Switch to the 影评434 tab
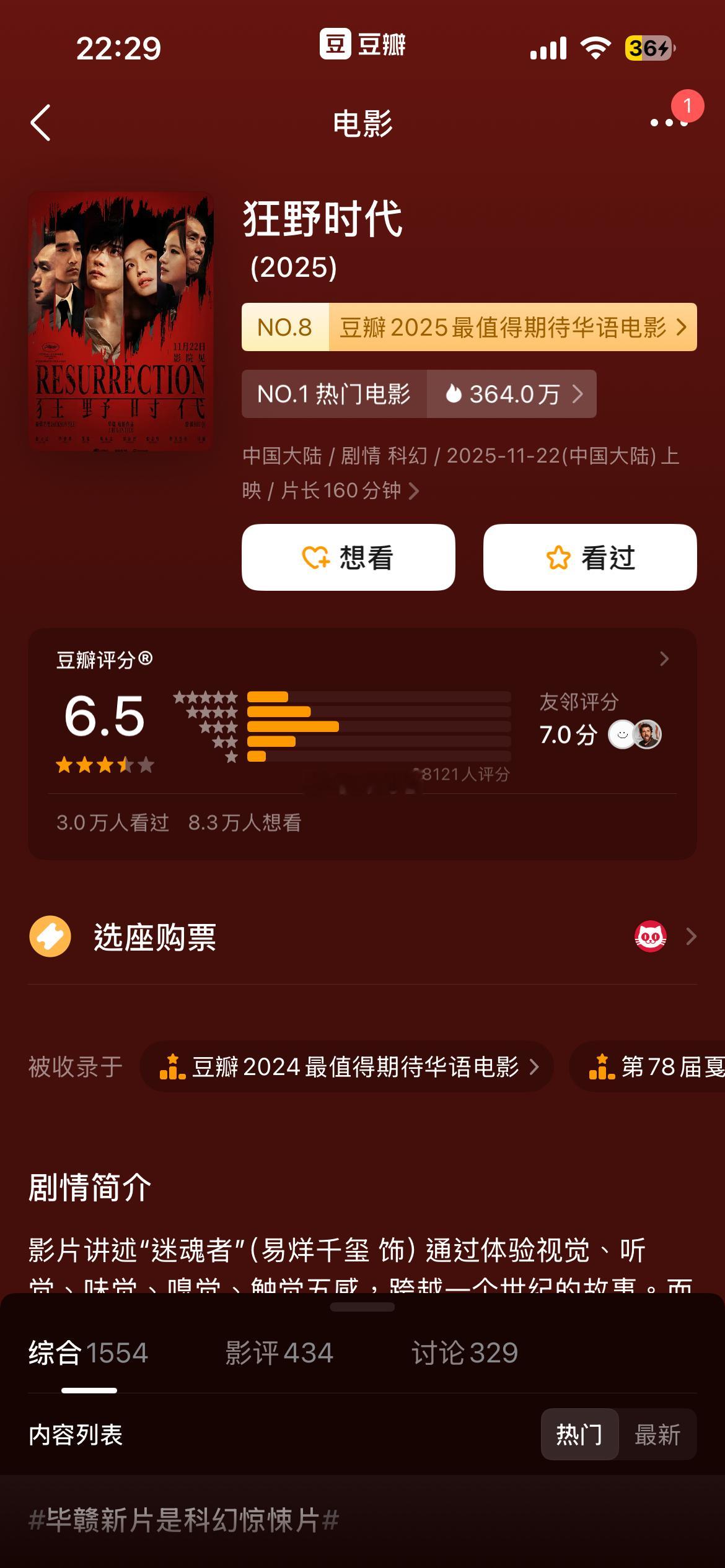725x1568 pixels. 278,1353
